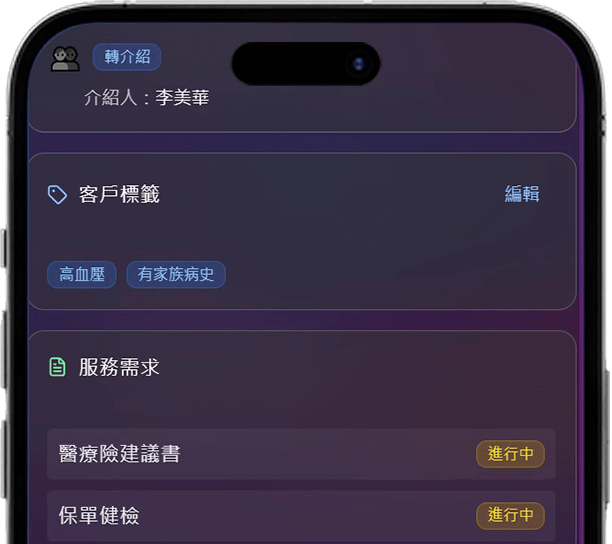Select the 高血壓 tag chip

[x=82, y=275]
